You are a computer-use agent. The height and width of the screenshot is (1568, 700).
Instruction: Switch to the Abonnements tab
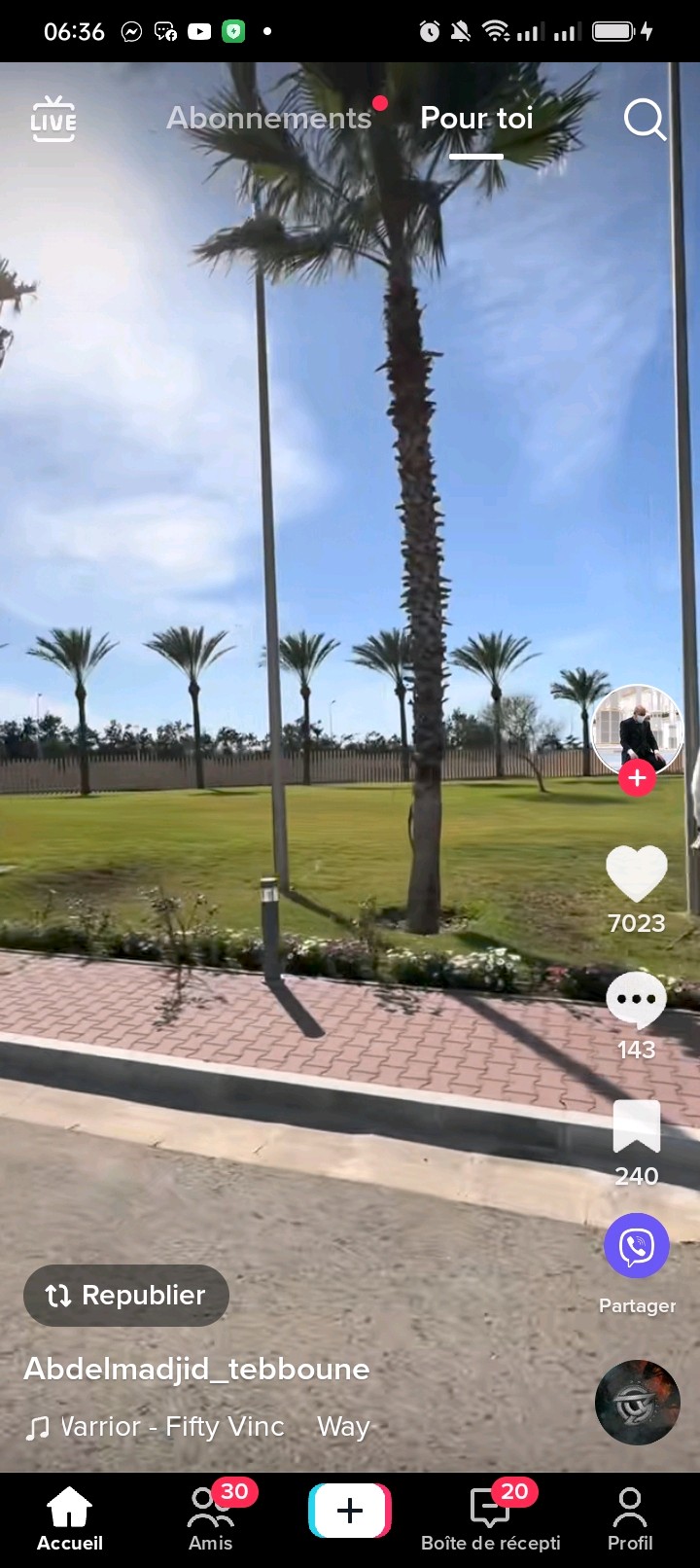point(269,118)
